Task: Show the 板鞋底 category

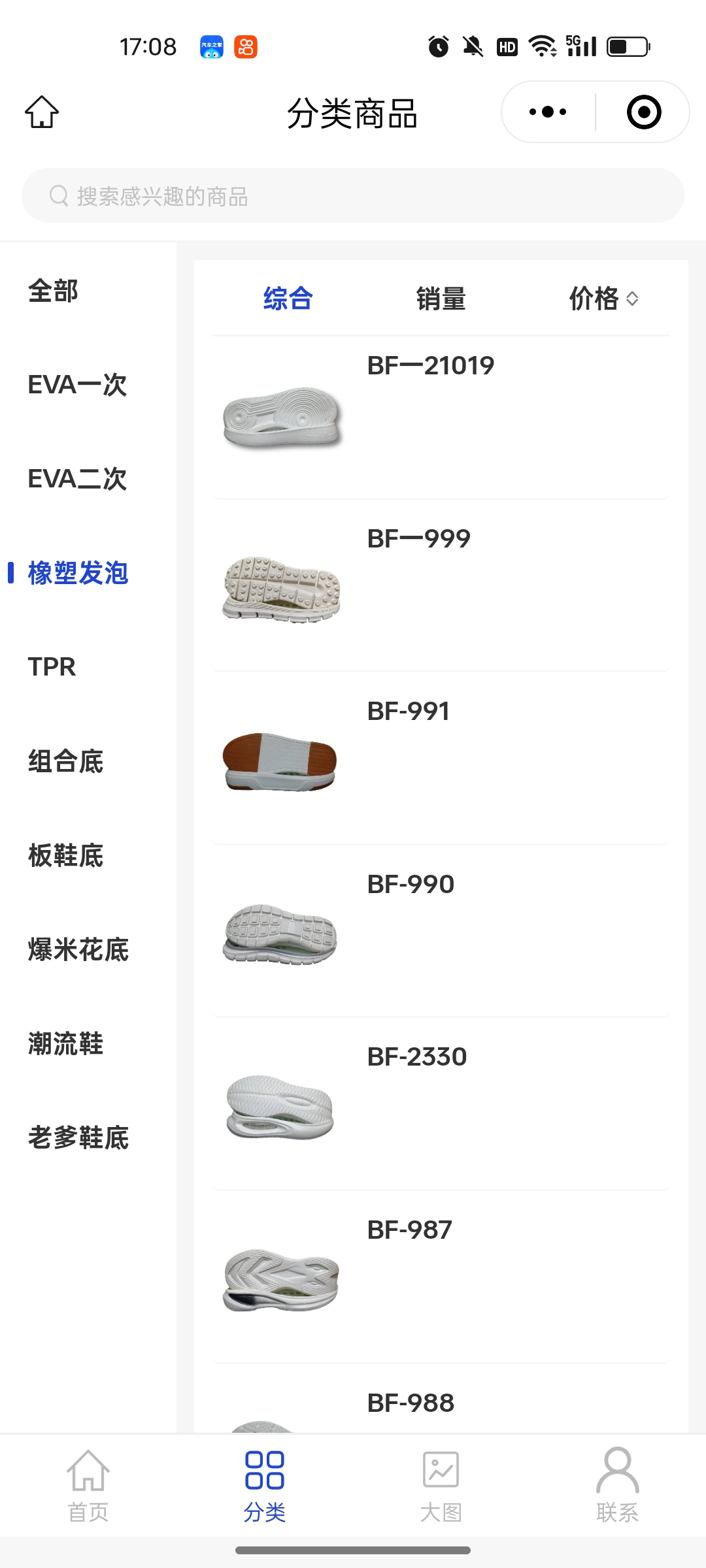Action: (65, 855)
